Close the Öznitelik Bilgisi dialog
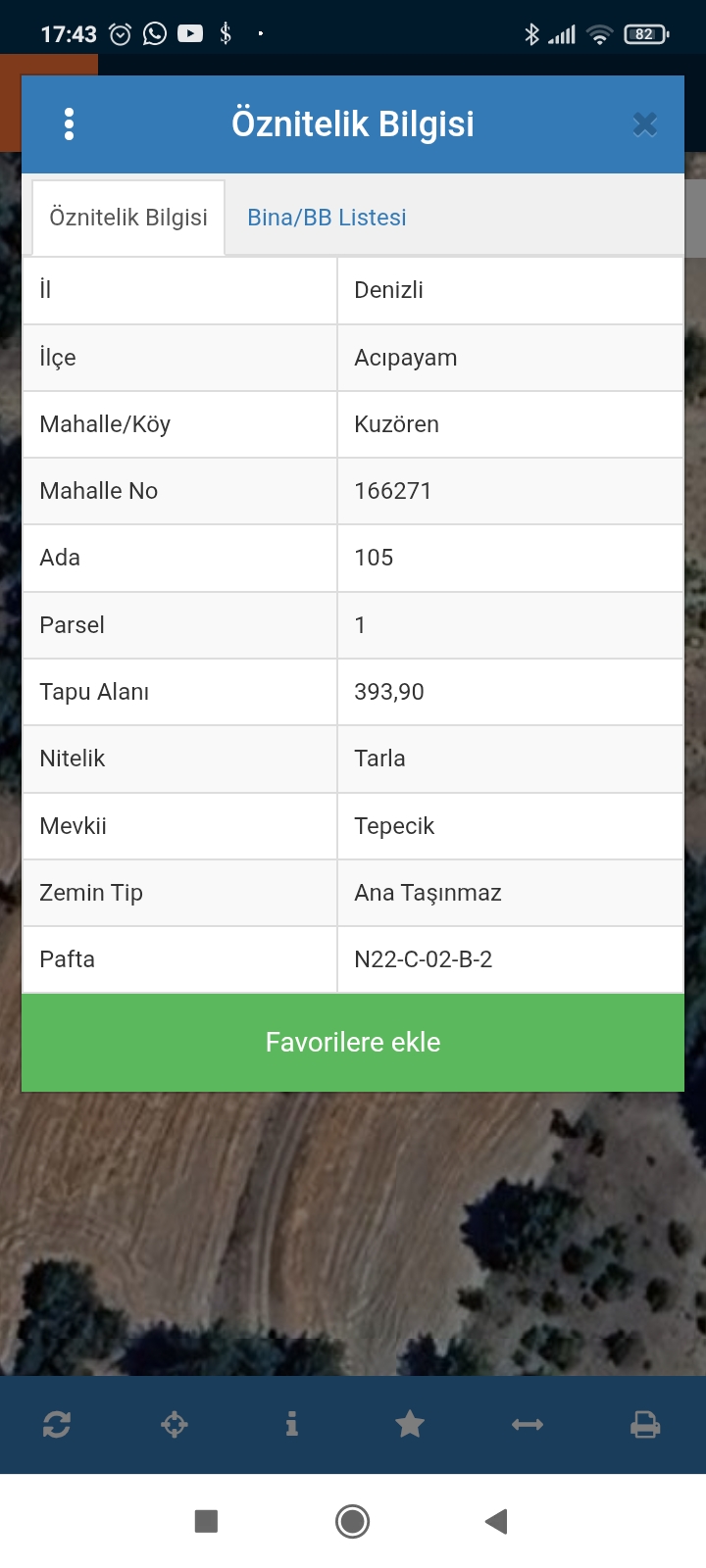 coord(644,124)
